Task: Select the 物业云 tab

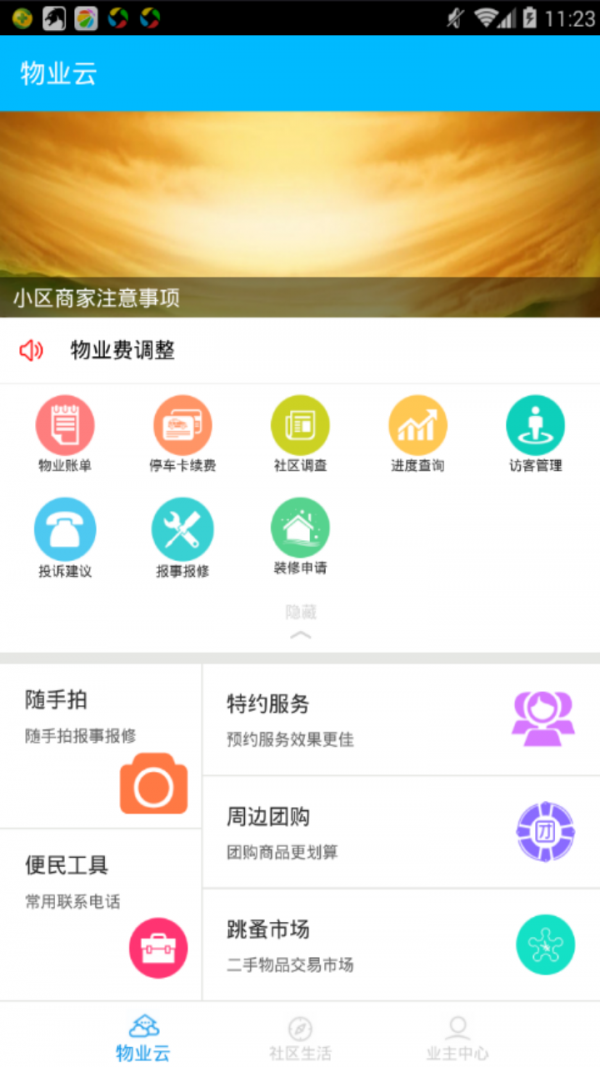Action: pyautogui.click(x=143, y=1037)
